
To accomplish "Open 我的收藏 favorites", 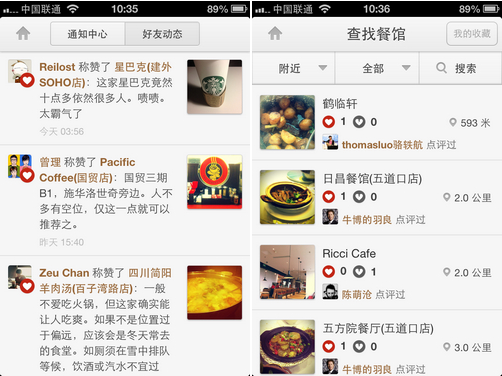I will point(472,34).
